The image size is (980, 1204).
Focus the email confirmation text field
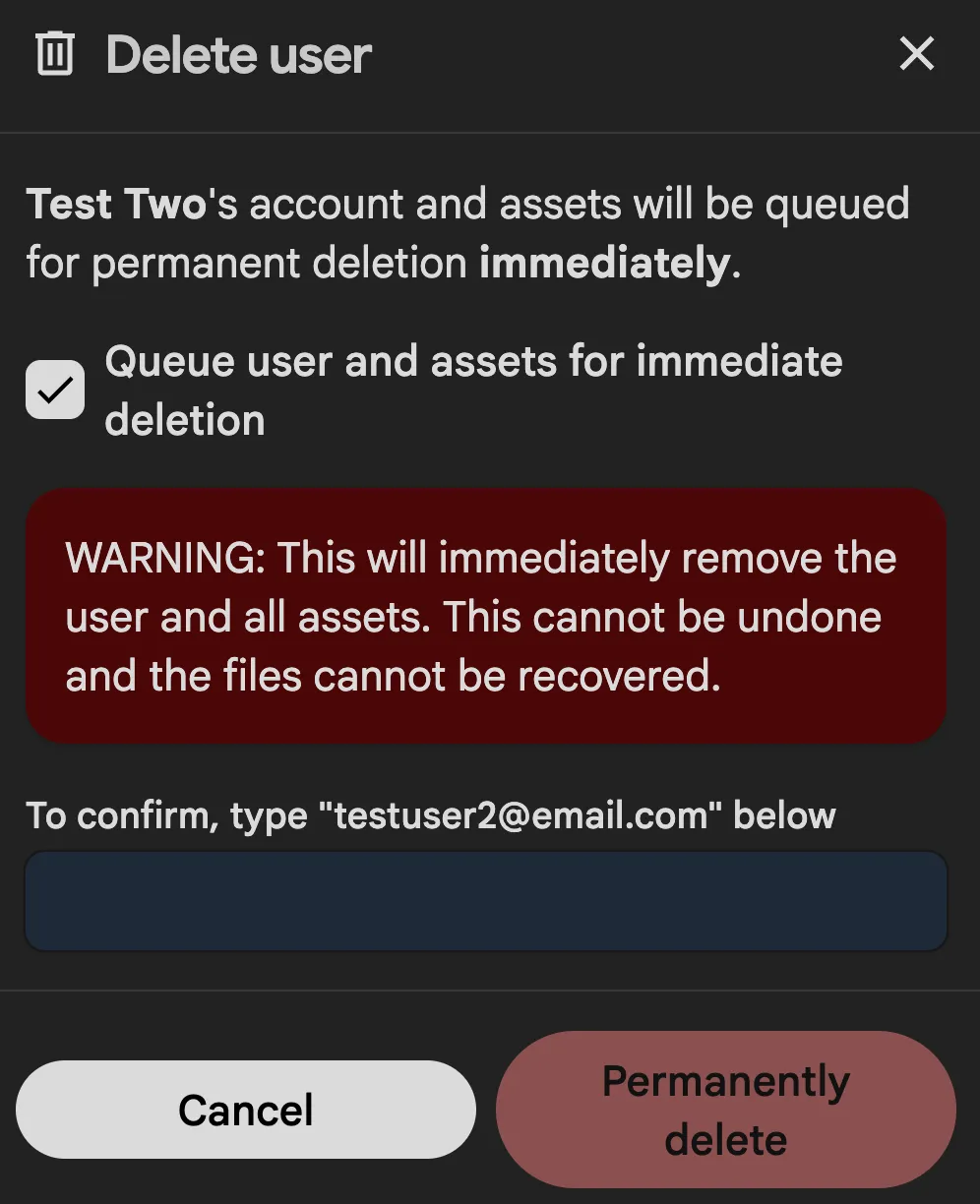[x=486, y=901]
